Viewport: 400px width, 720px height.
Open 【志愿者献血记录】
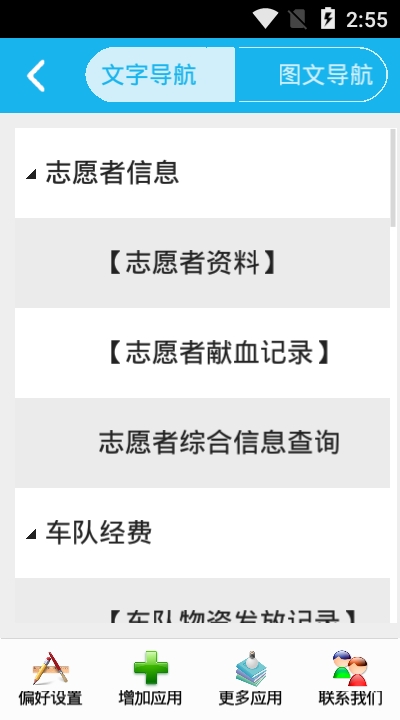click(x=202, y=353)
